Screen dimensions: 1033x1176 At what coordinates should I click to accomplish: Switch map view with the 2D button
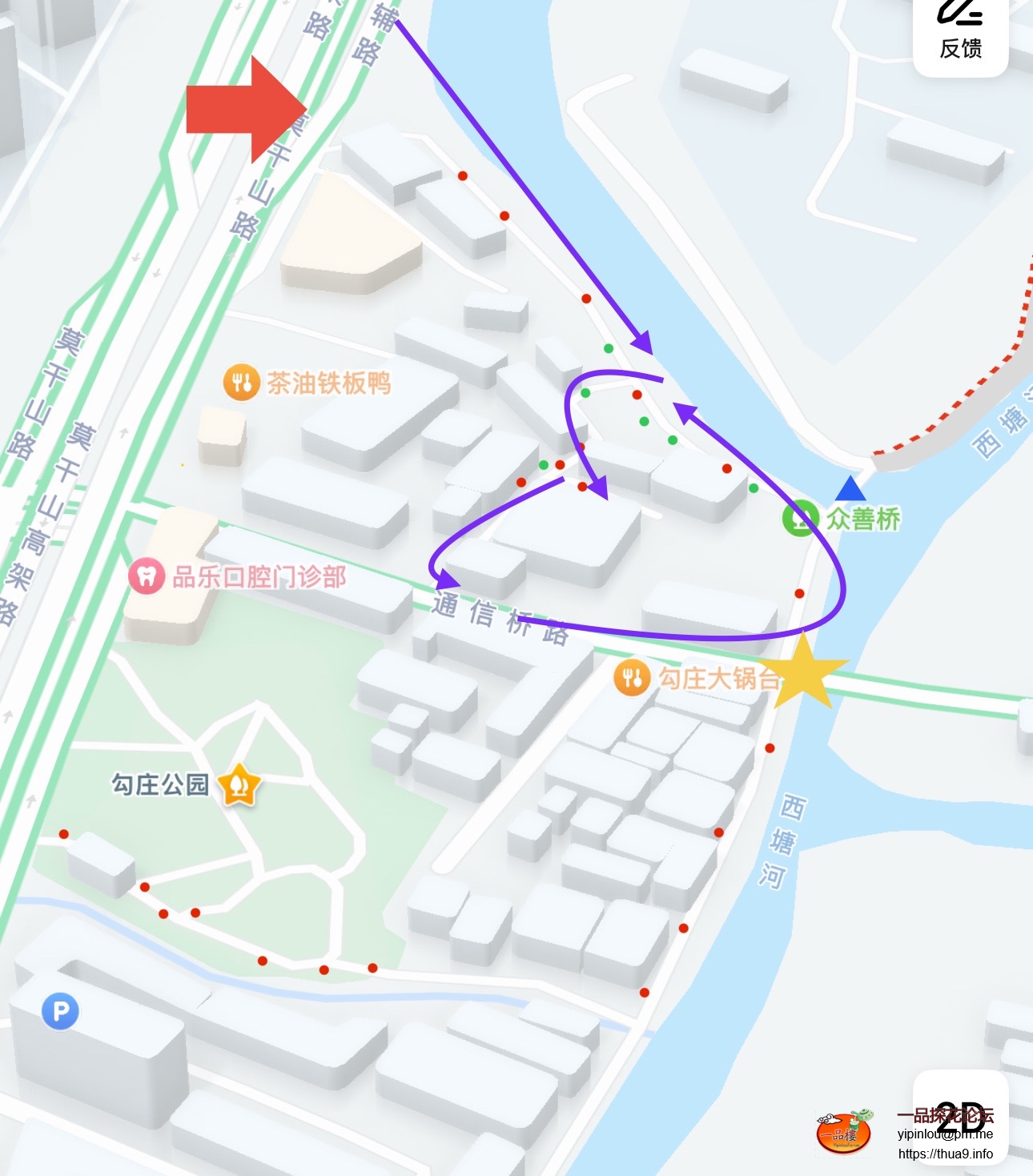click(960, 1117)
